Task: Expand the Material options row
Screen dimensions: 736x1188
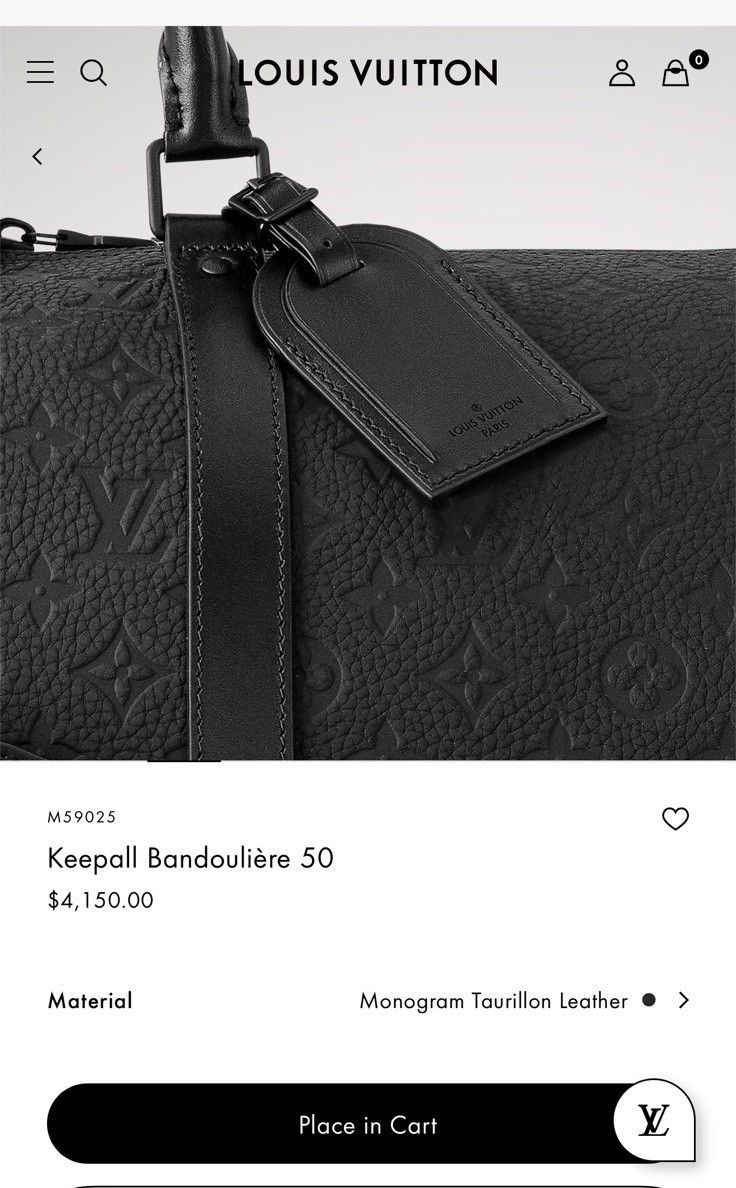Action: pos(683,1000)
